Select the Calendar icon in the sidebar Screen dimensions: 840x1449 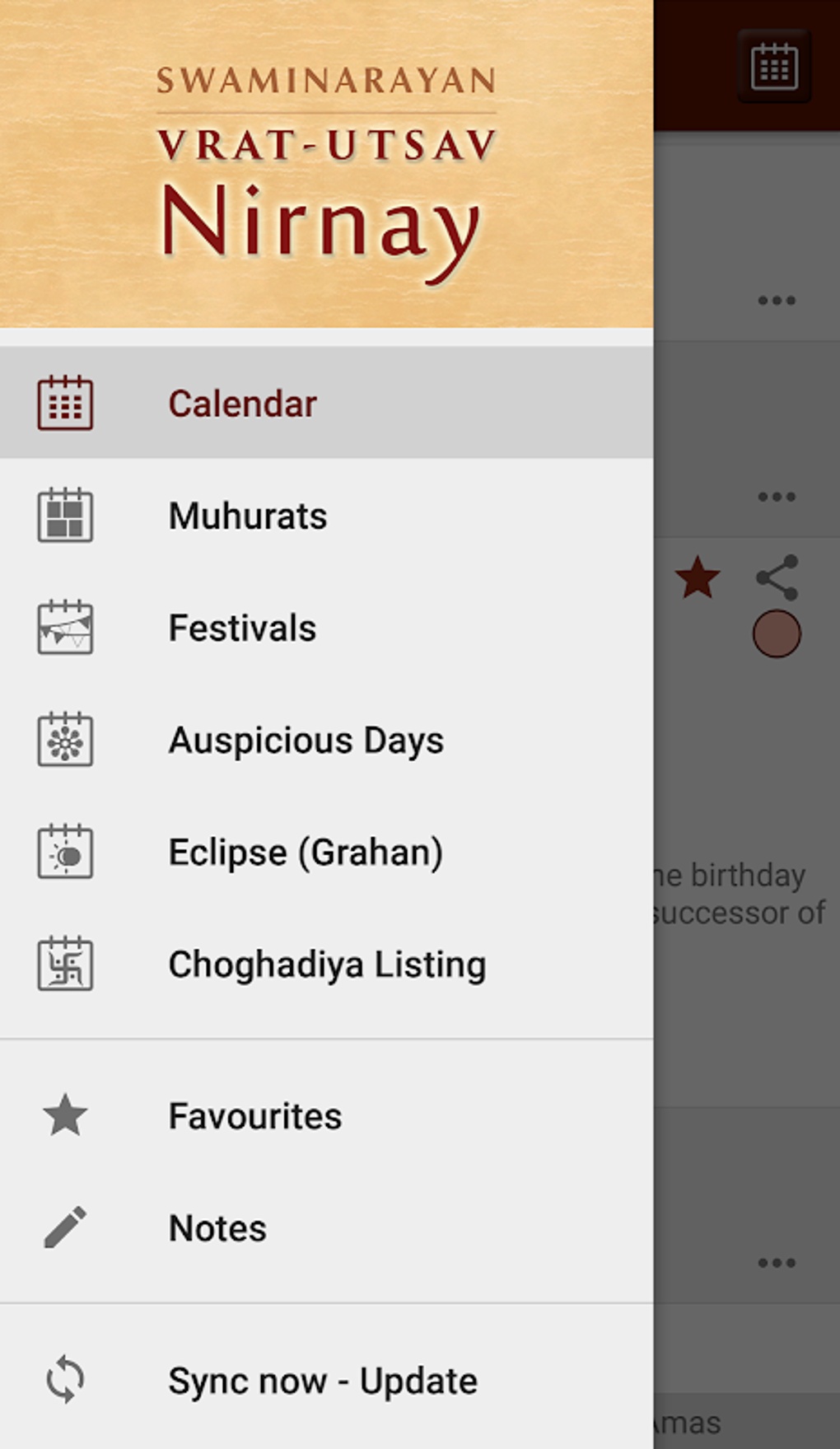tap(65, 403)
